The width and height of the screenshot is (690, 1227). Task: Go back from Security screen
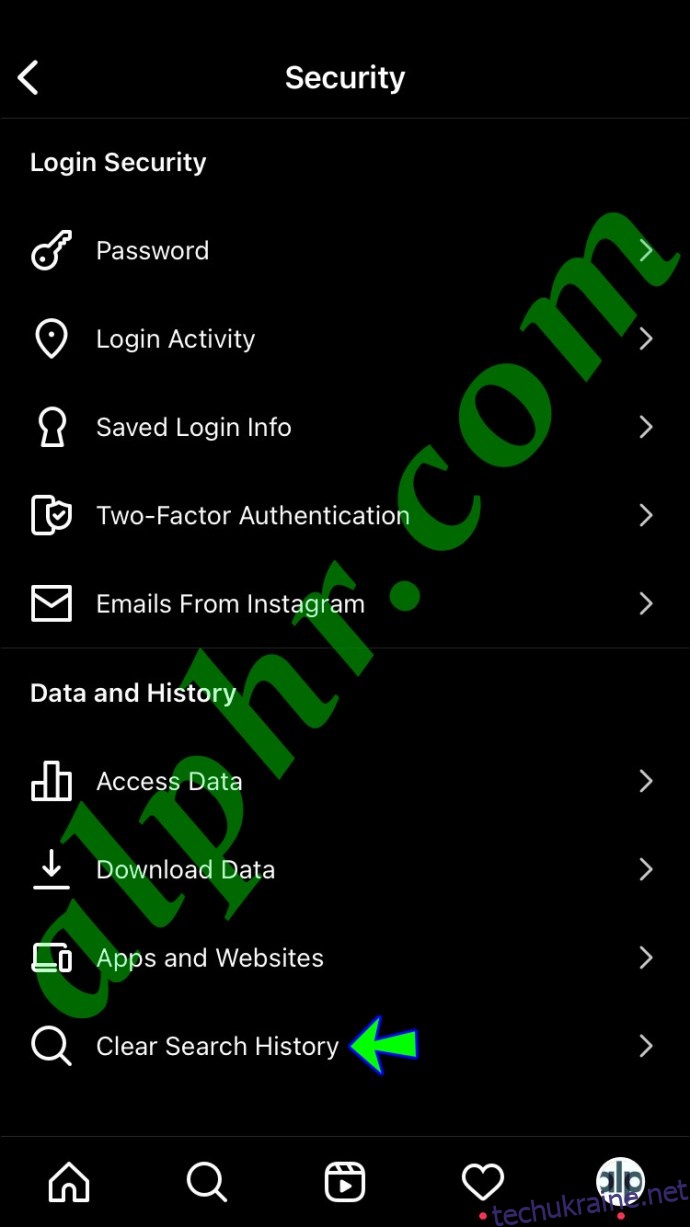click(x=28, y=77)
